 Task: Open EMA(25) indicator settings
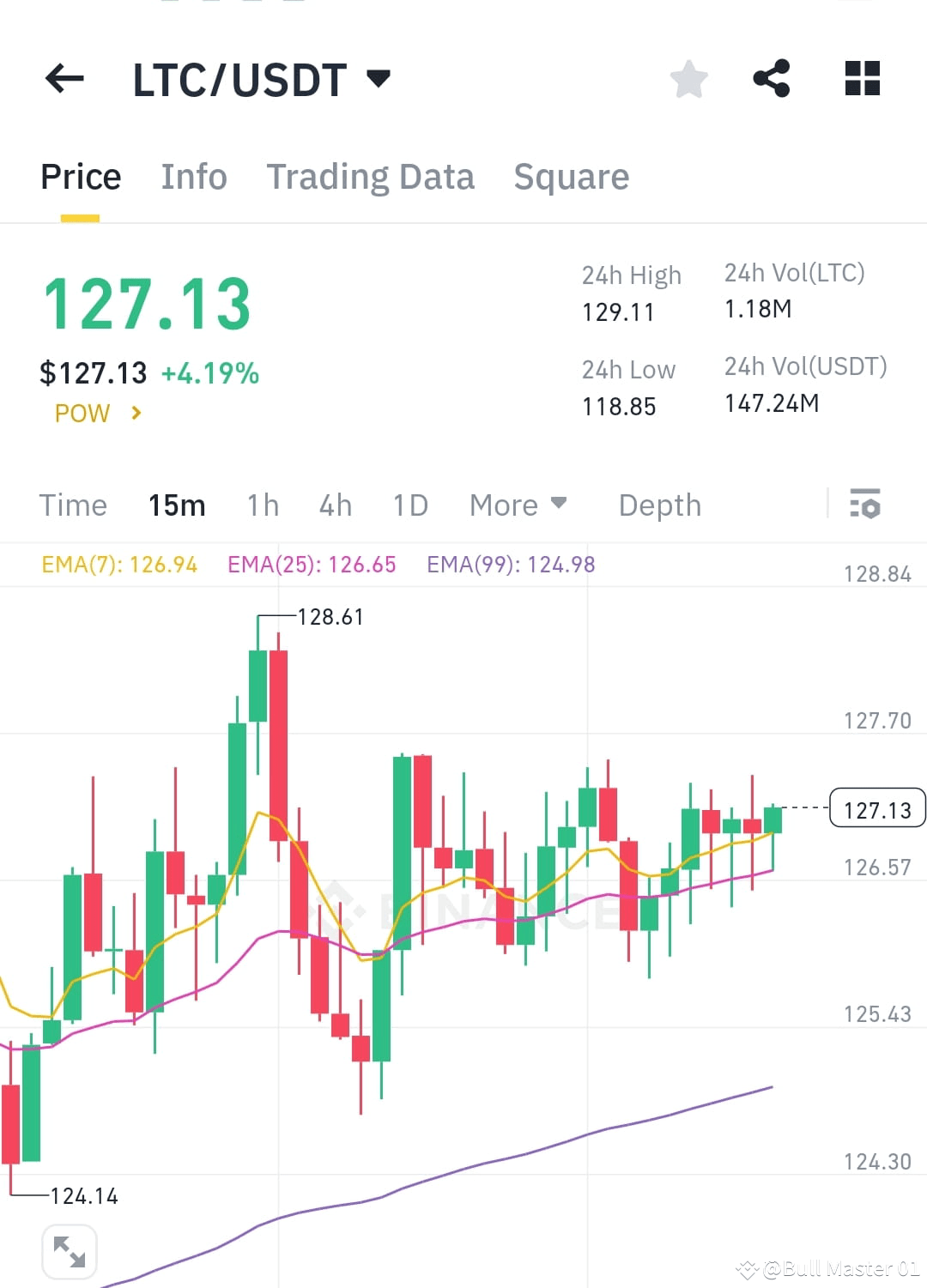click(312, 564)
